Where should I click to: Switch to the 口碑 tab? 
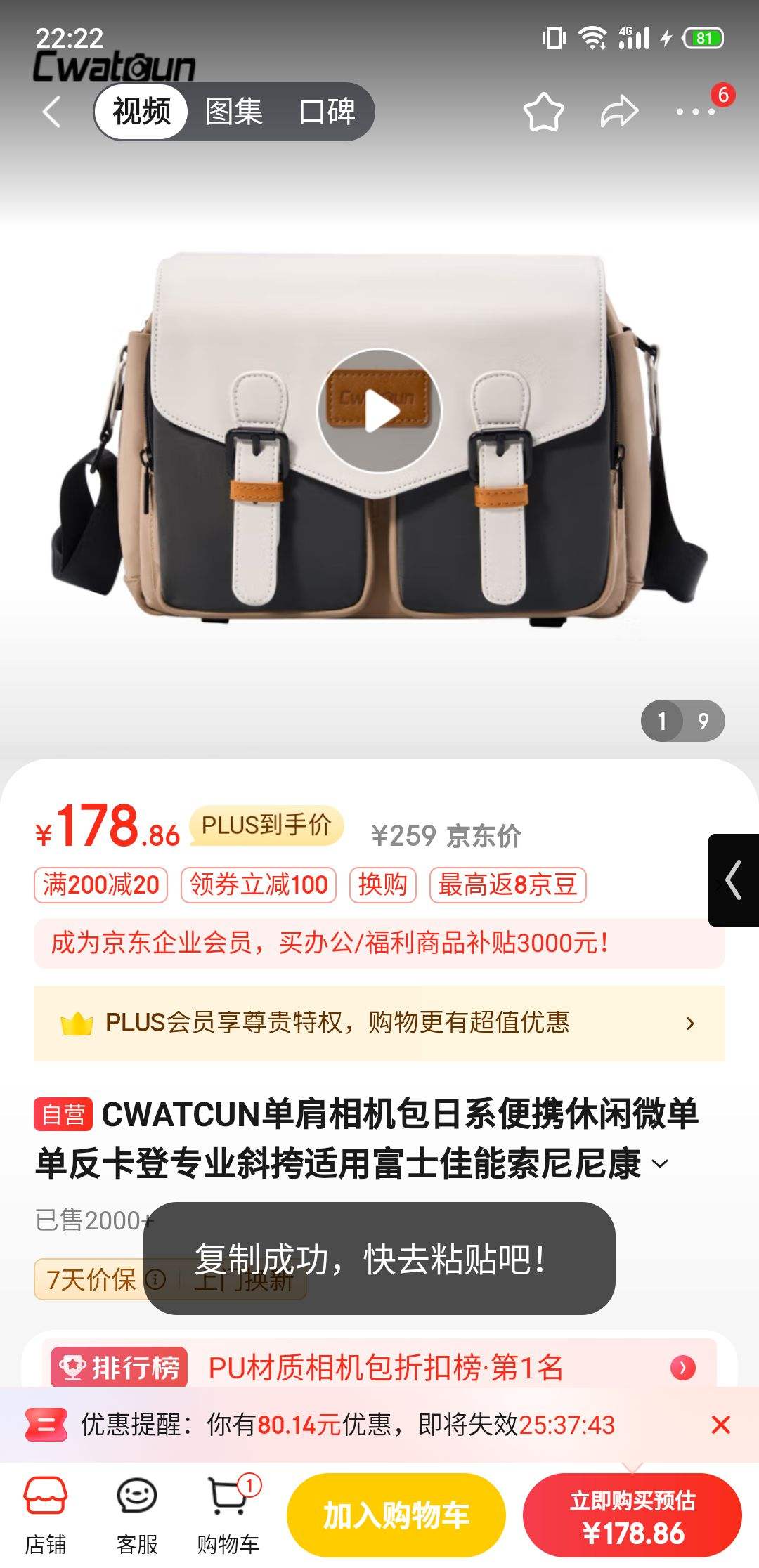tap(326, 112)
